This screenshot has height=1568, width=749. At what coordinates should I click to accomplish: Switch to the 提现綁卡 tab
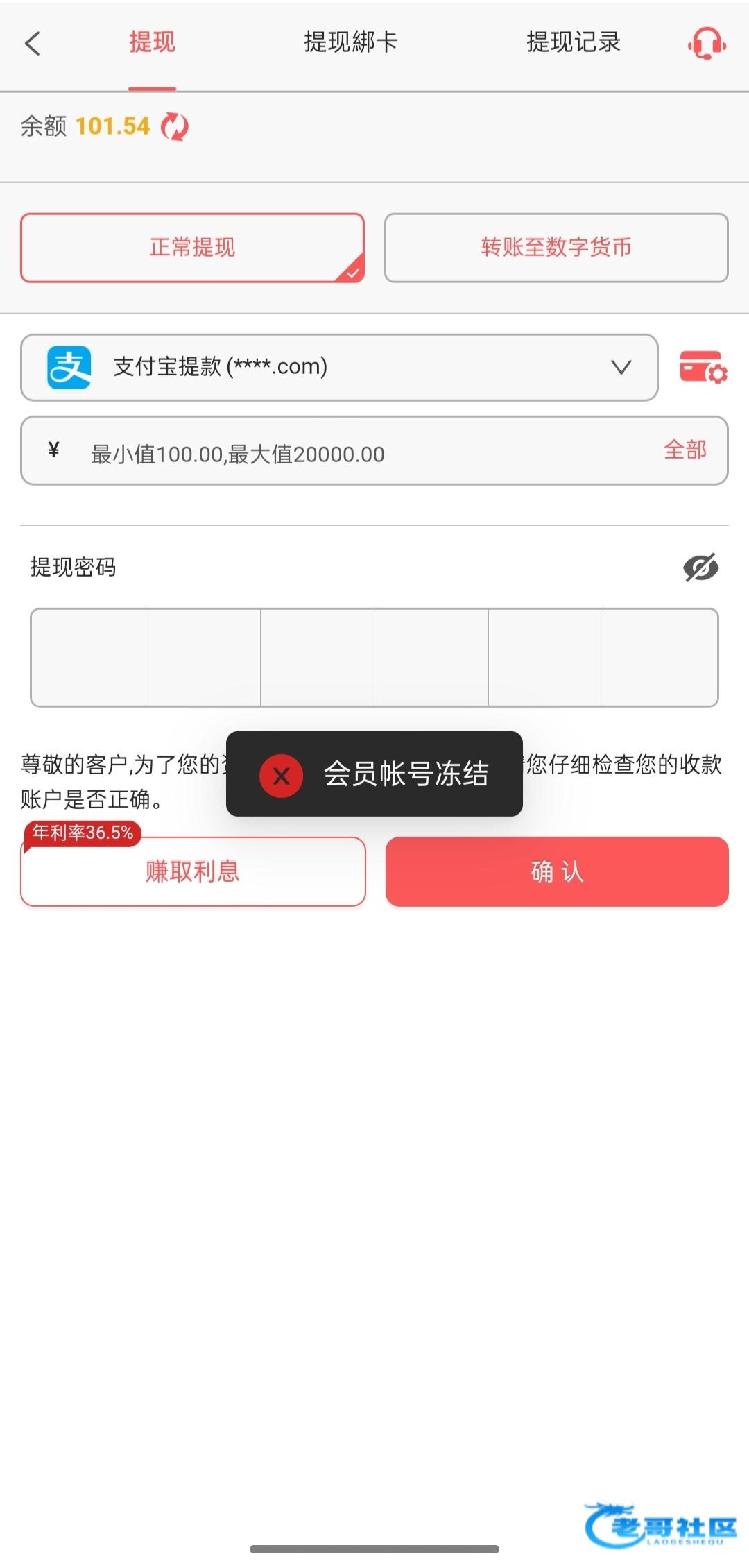(x=350, y=42)
